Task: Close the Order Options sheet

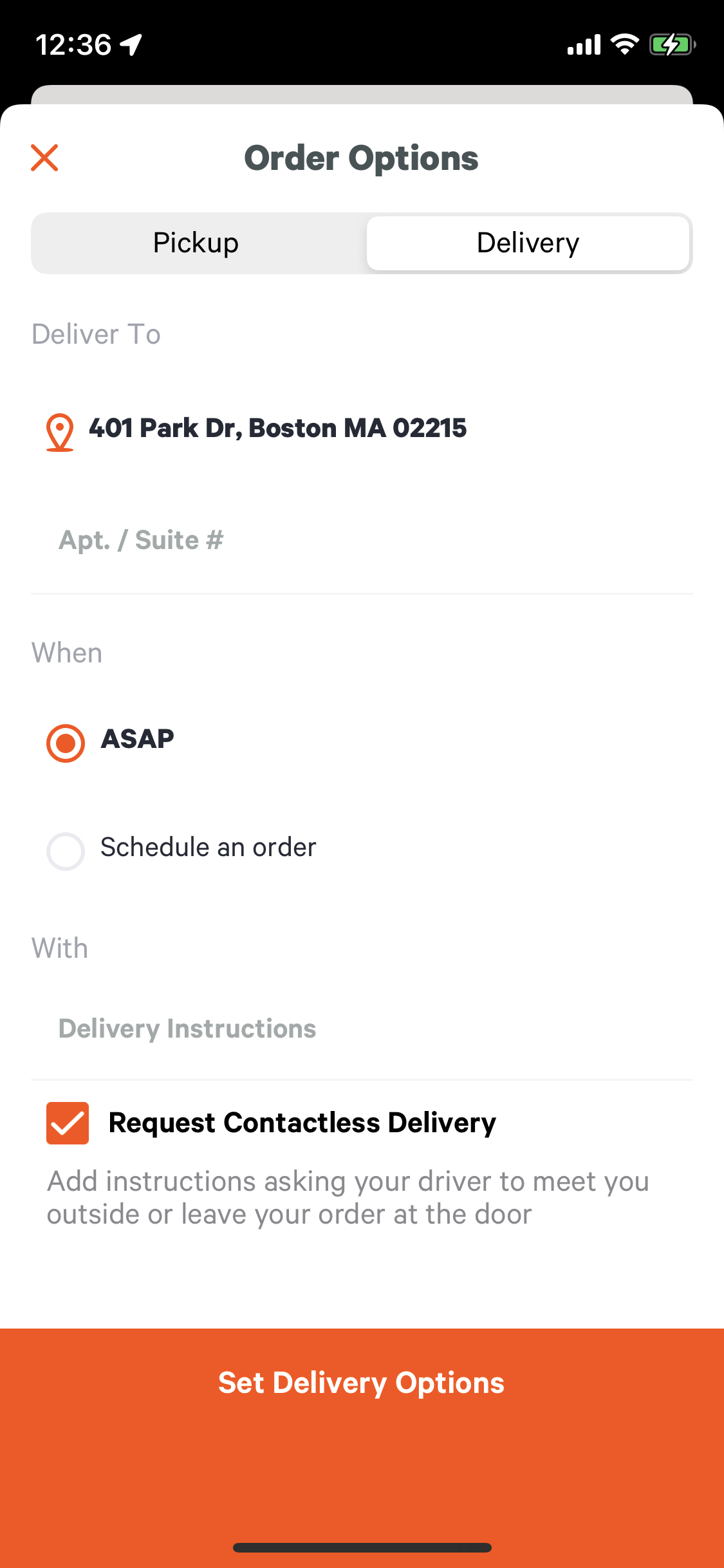Action: [44, 158]
